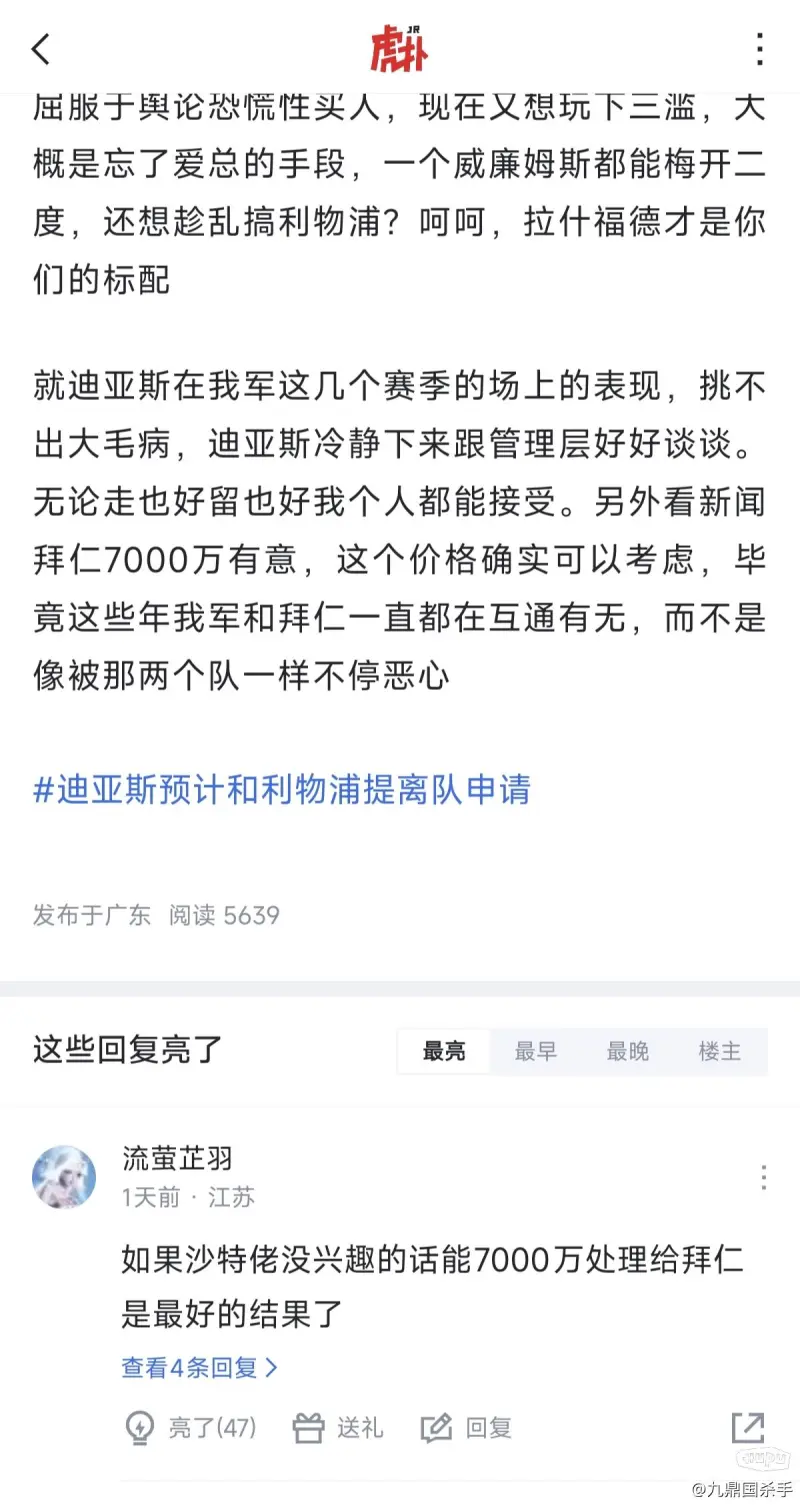Image resolution: width=800 pixels, height=1505 pixels.
Task: Switch to the 最晚 sort tab
Action: [x=628, y=1051]
